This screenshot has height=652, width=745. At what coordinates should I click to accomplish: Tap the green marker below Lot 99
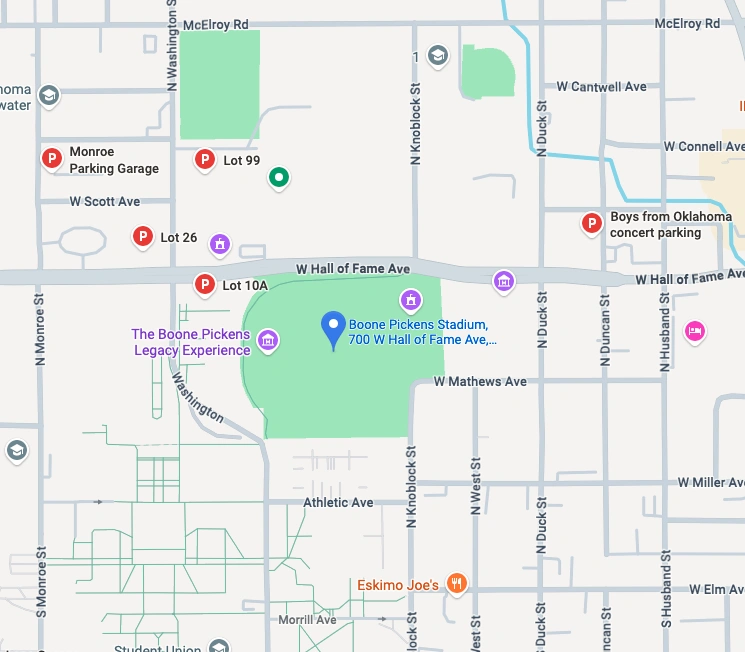(280, 178)
